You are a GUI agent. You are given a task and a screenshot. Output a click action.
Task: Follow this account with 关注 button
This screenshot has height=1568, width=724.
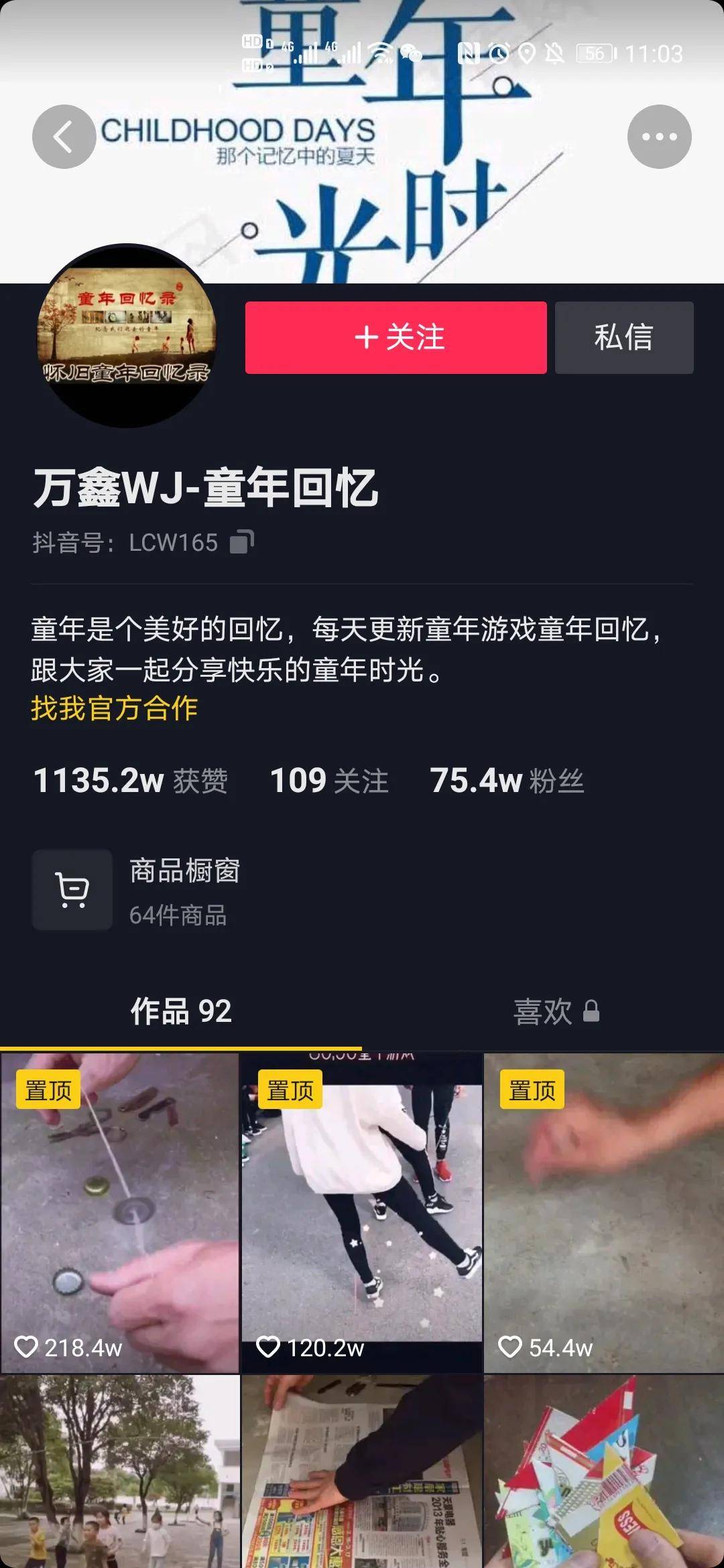pos(396,337)
